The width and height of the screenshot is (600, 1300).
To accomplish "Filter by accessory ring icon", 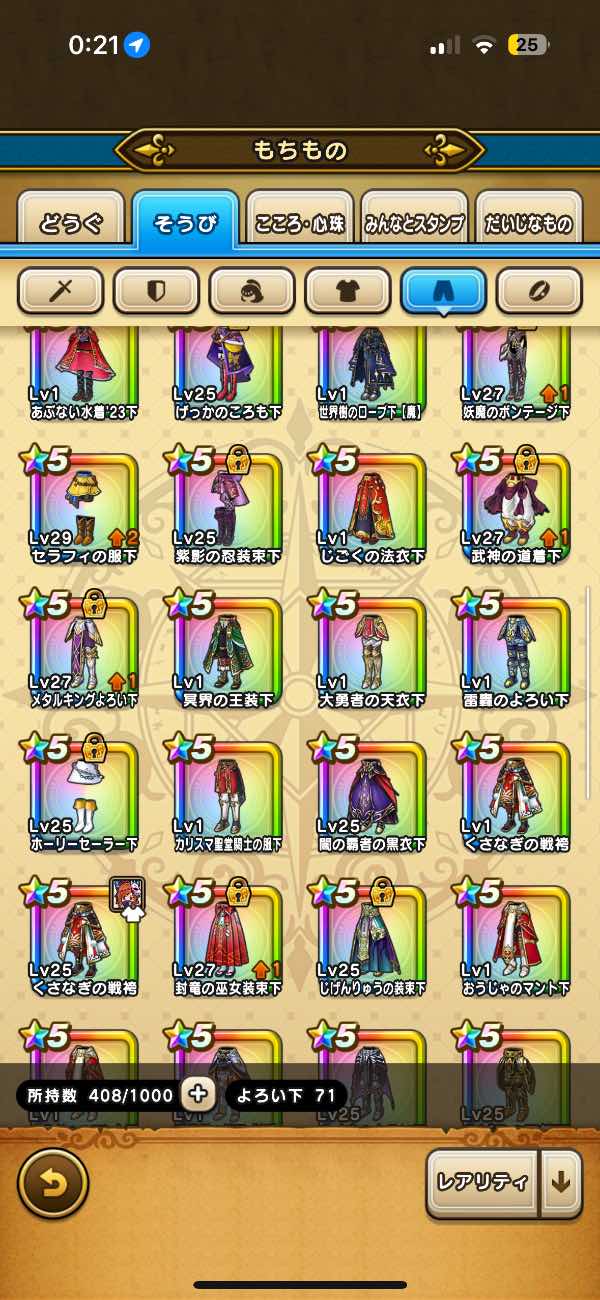I will click(539, 291).
